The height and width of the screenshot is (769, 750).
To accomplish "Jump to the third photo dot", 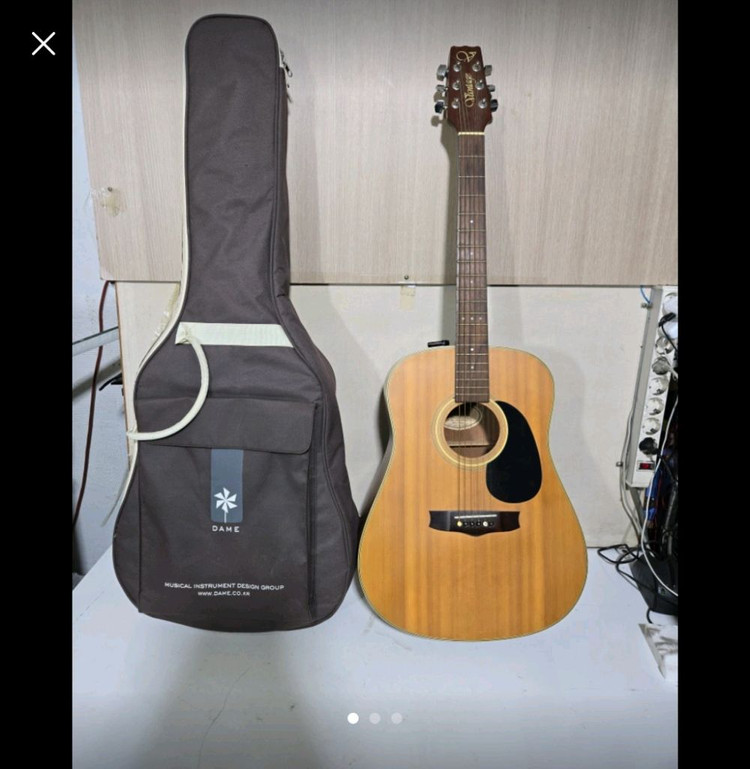I will point(397,718).
